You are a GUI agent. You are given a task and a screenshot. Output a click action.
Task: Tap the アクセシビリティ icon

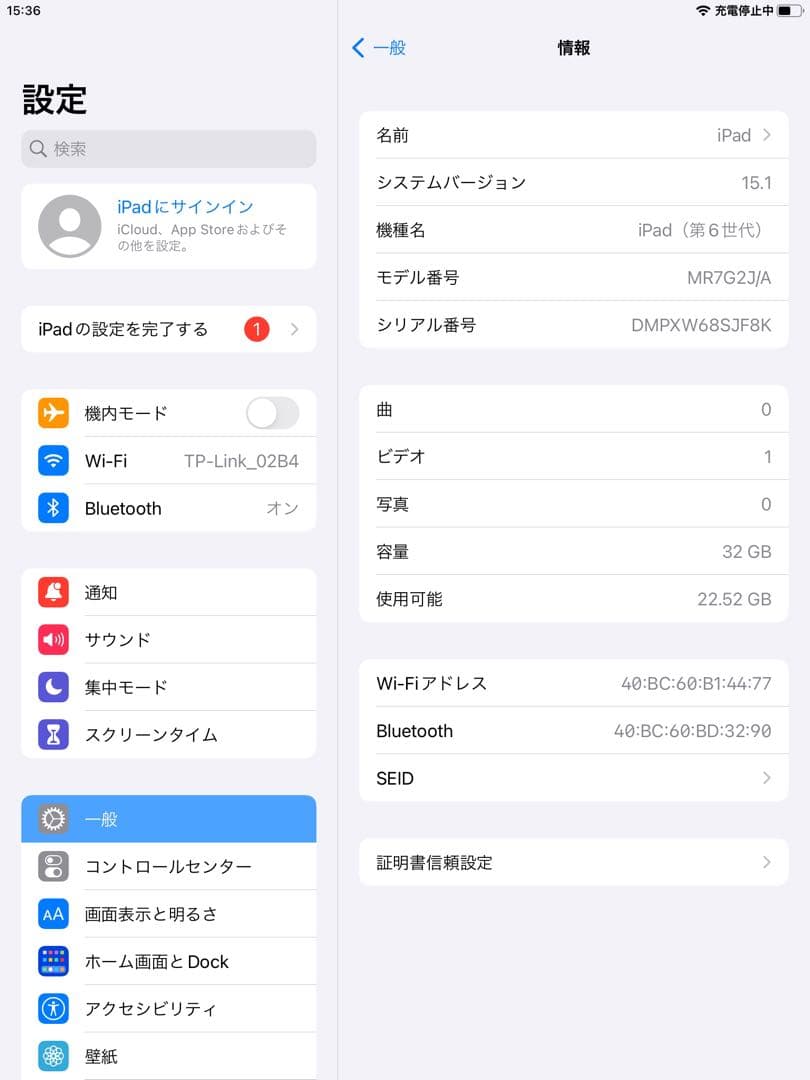pyautogui.click(x=52, y=1008)
